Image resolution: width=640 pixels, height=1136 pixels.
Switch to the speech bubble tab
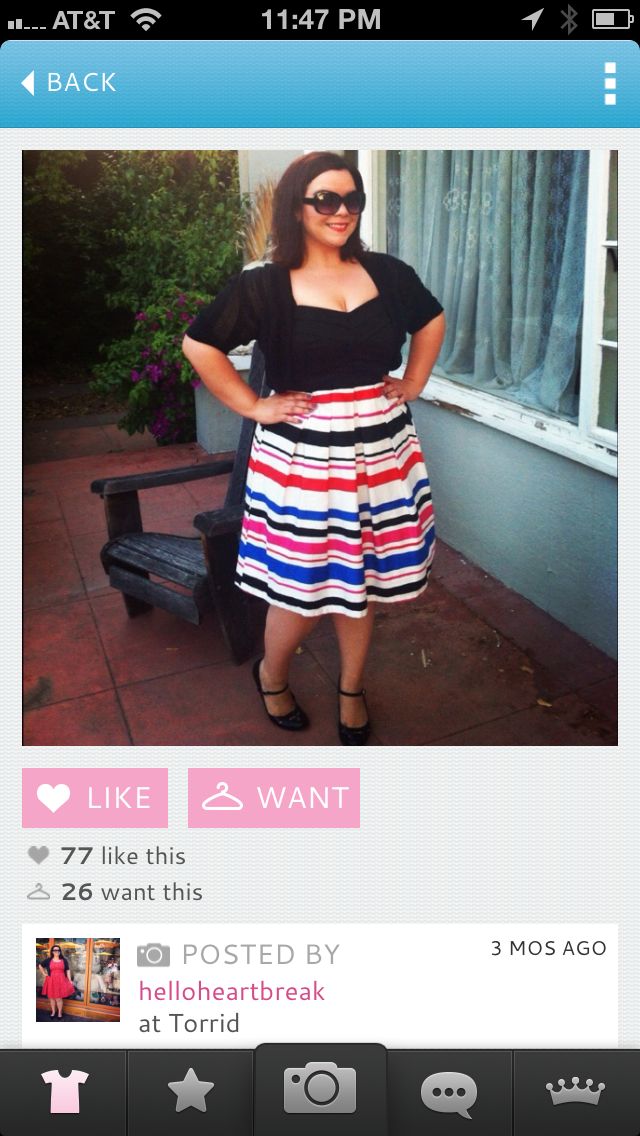point(449,1091)
